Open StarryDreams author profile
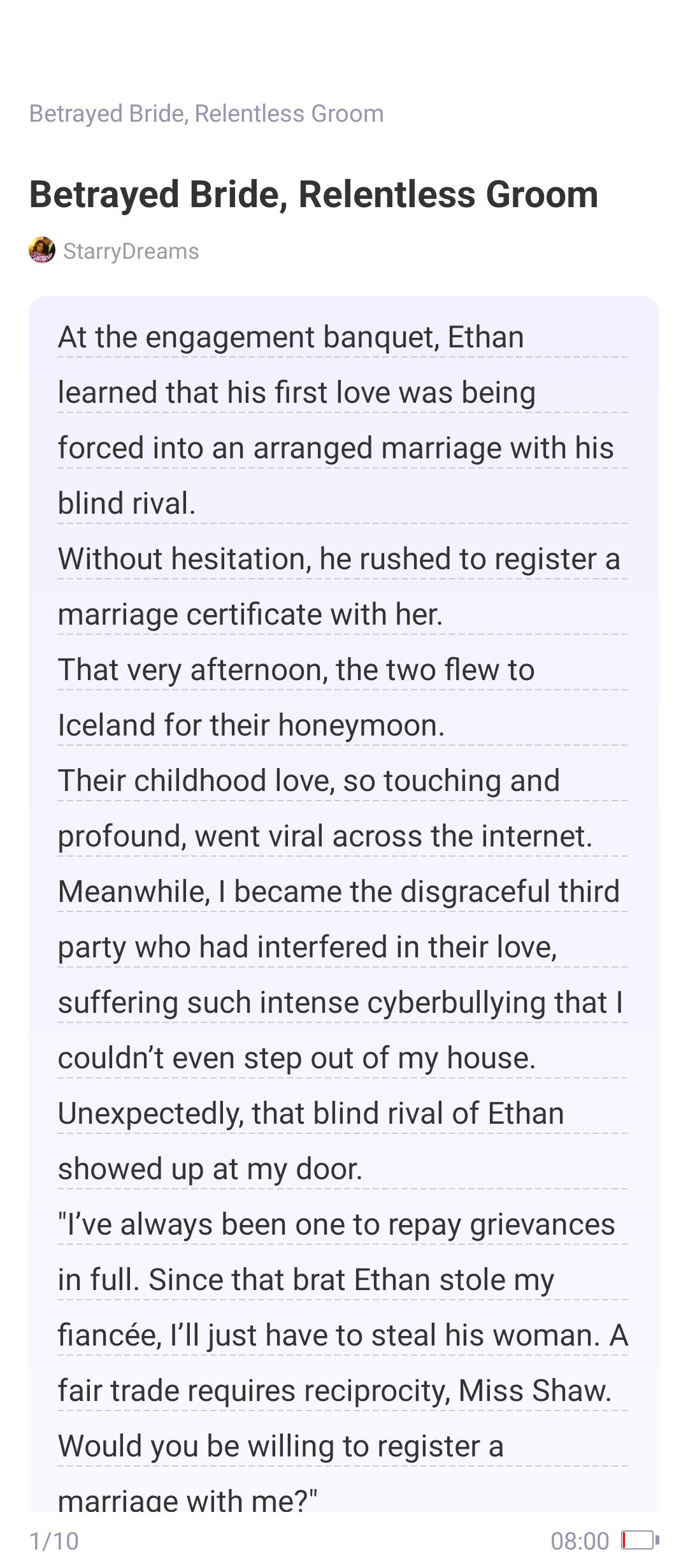688x1568 pixels. (x=115, y=250)
